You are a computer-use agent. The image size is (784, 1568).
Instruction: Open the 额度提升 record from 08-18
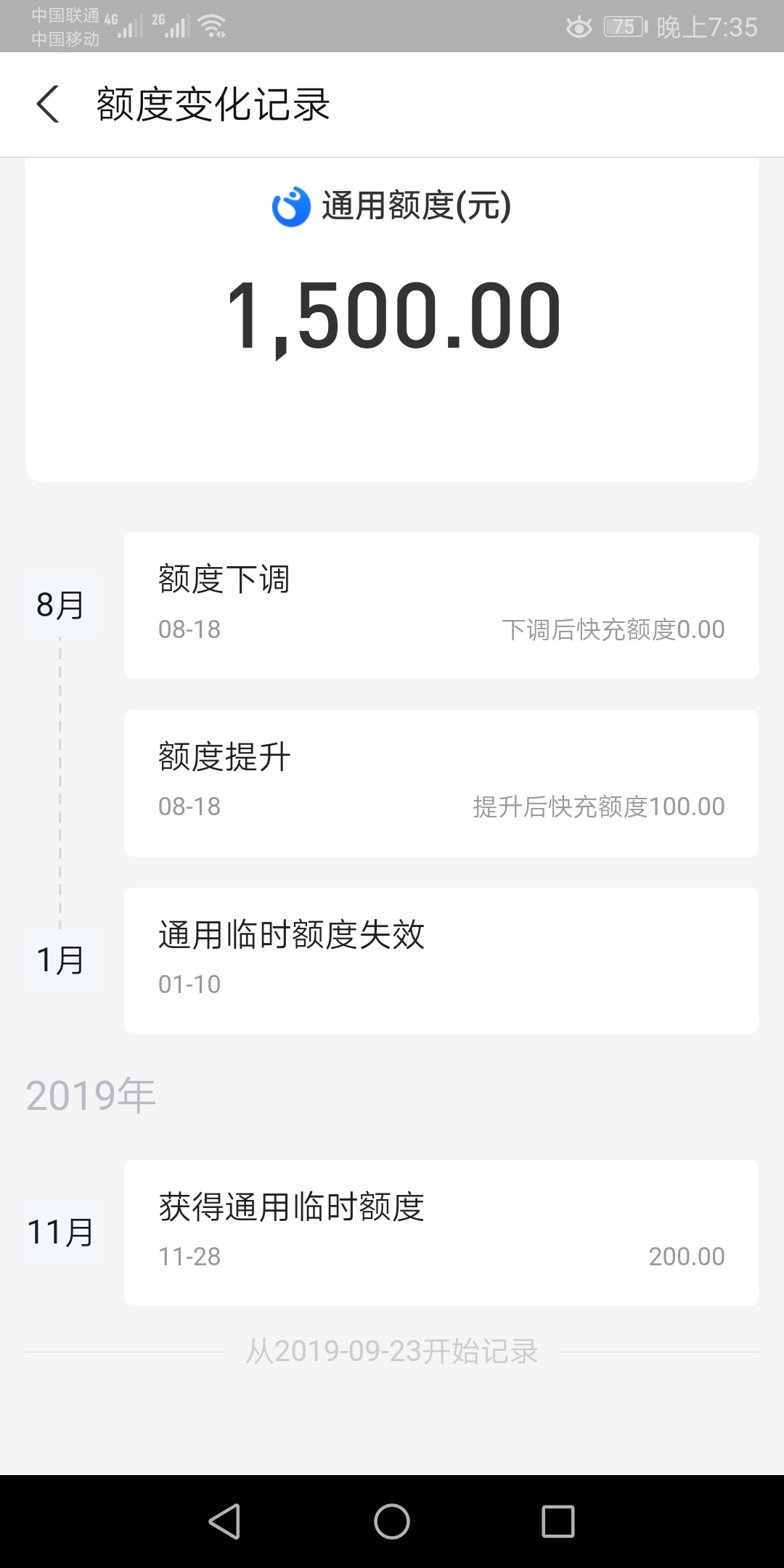tap(441, 783)
